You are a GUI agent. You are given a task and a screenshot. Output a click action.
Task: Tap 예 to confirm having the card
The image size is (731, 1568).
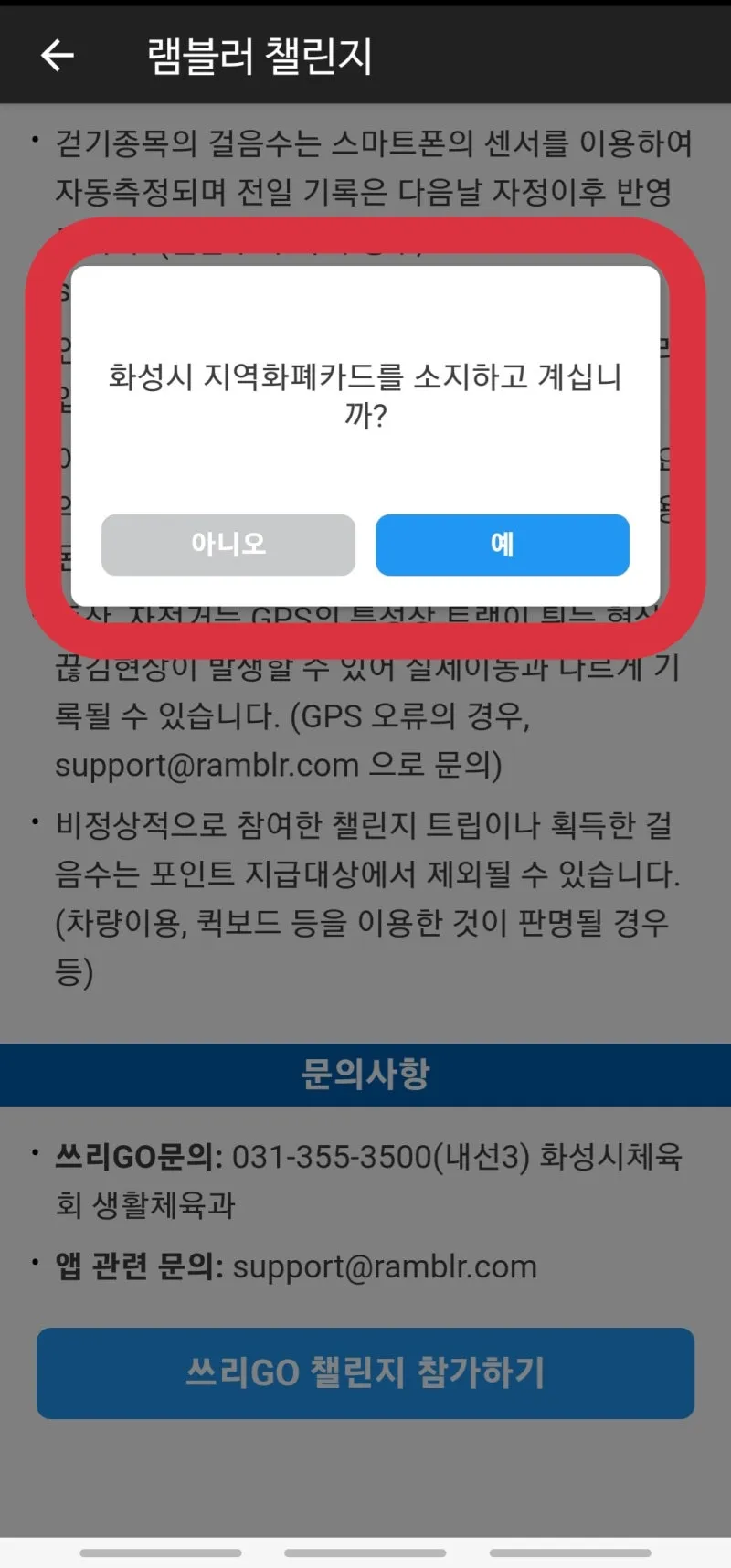pyautogui.click(x=502, y=545)
